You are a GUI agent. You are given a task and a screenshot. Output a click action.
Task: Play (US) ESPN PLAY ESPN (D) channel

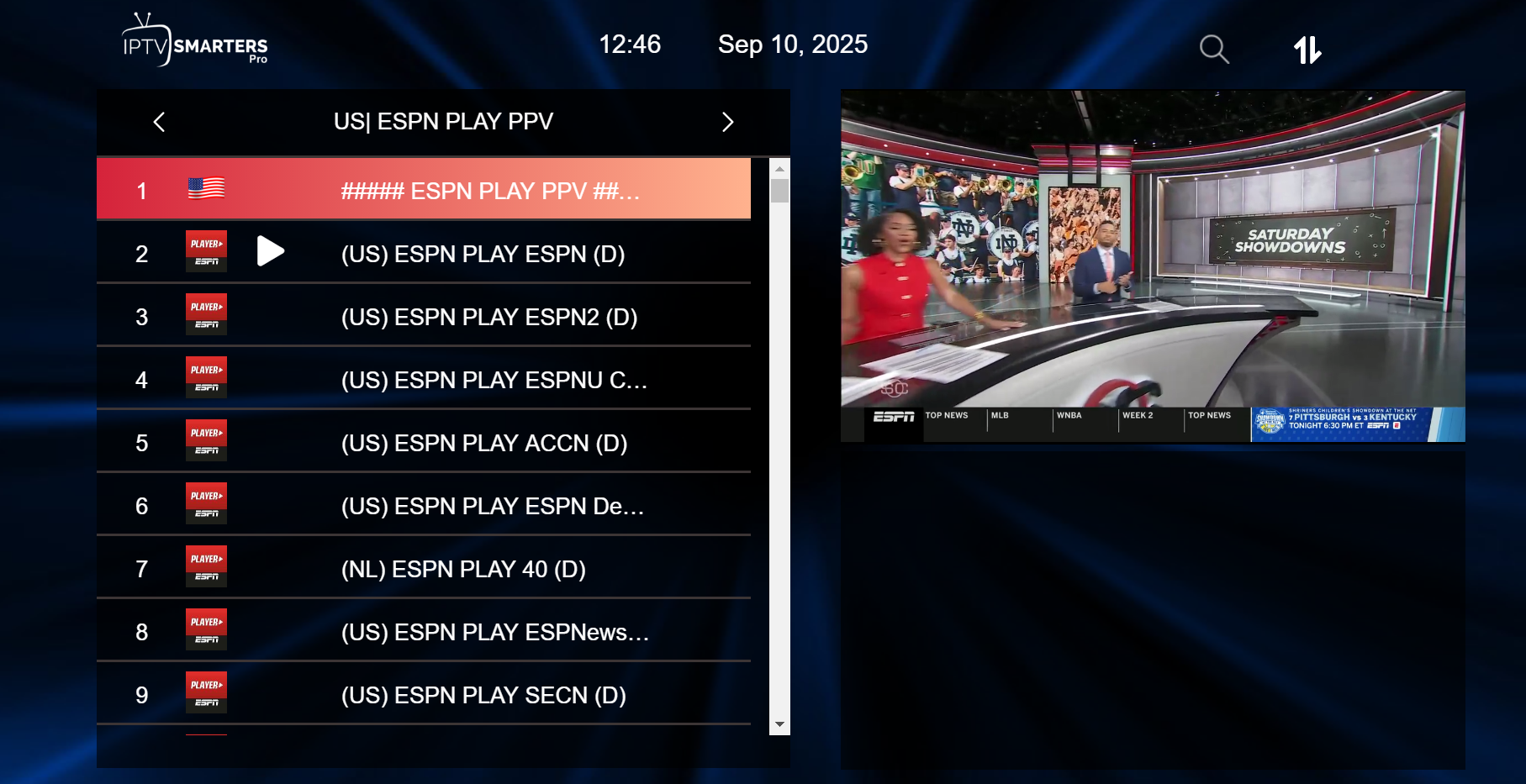[x=424, y=253]
